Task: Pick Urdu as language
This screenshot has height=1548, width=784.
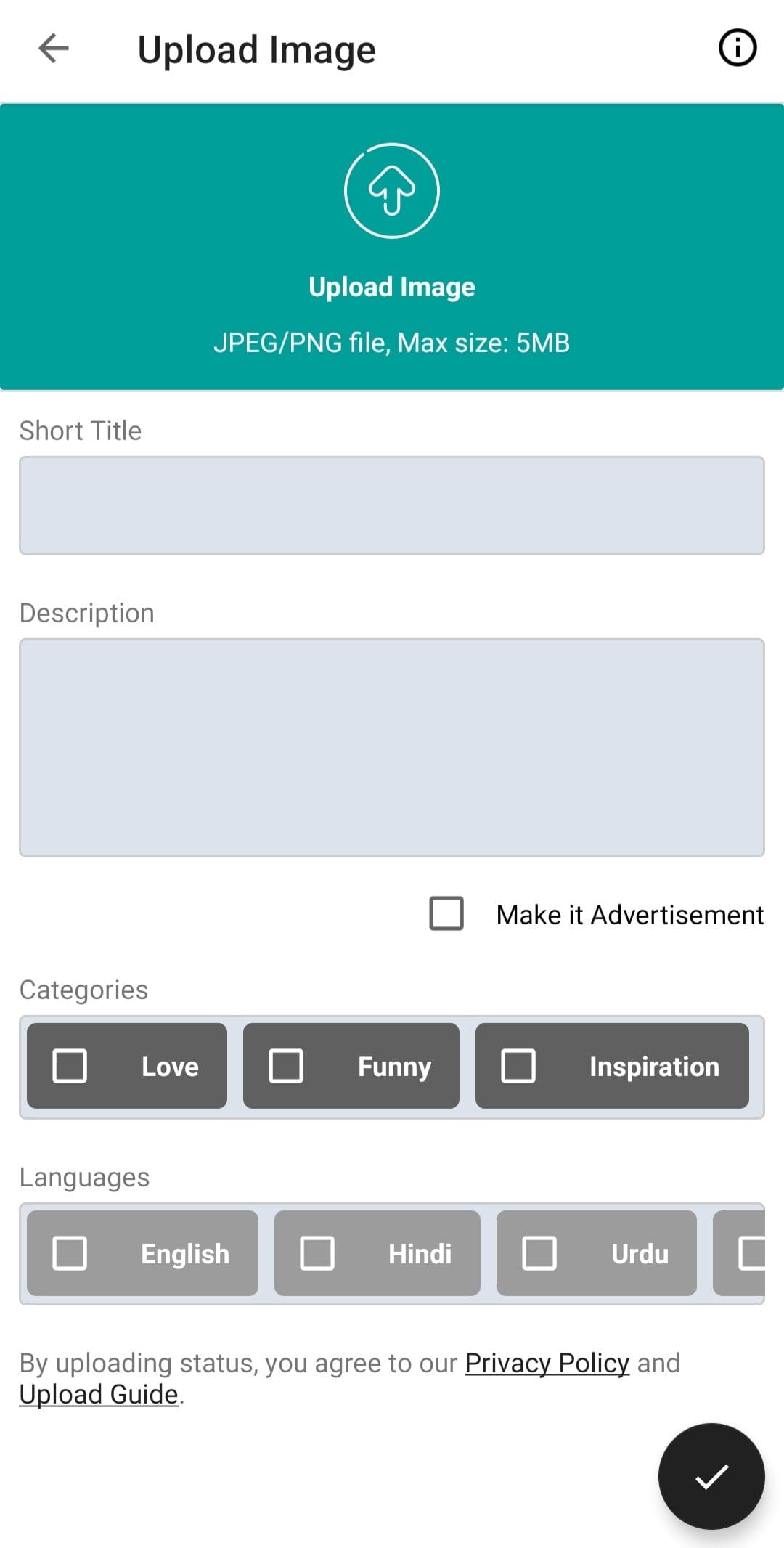Action: coord(597,1253)
